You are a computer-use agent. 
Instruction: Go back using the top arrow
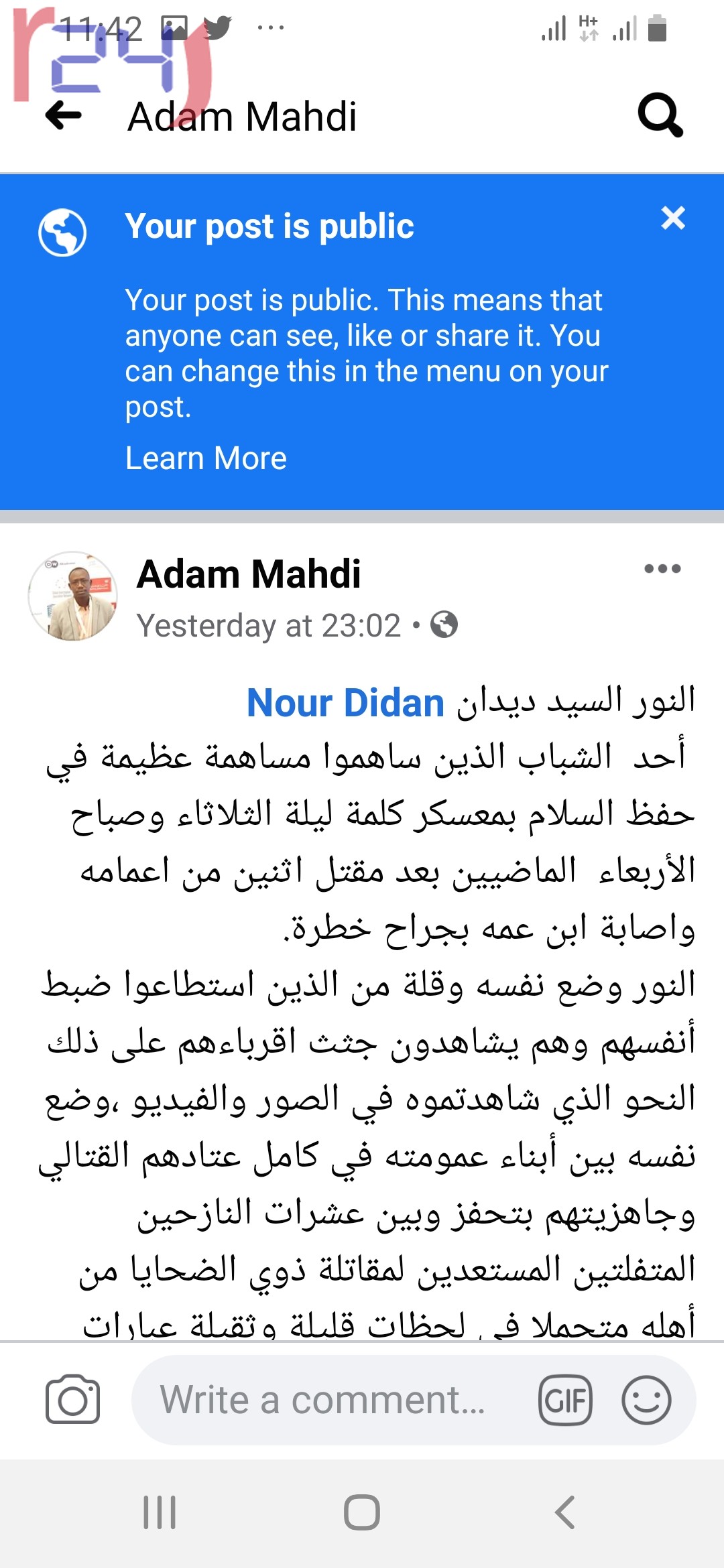[64, 115]
